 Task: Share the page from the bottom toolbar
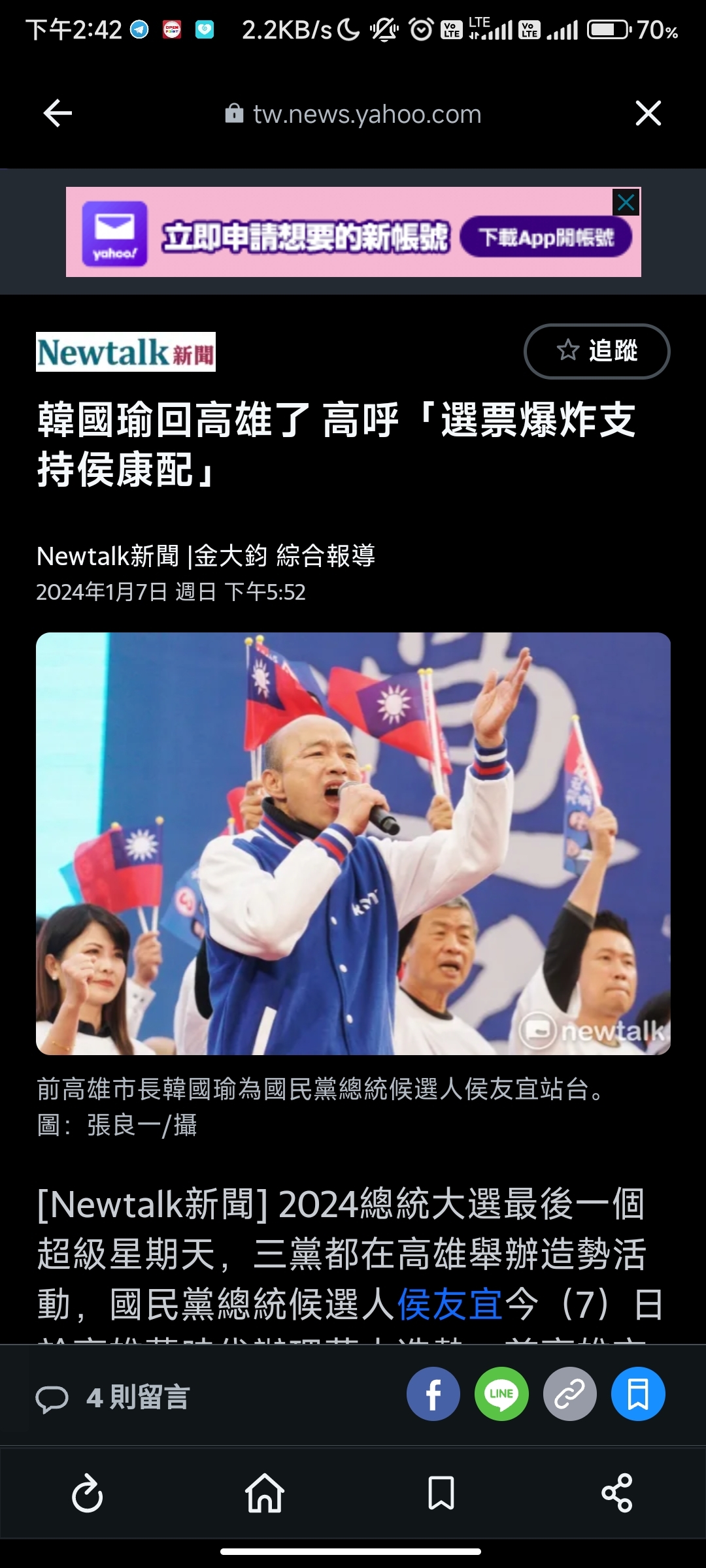pyautogui.click(x=617, y=1494)
